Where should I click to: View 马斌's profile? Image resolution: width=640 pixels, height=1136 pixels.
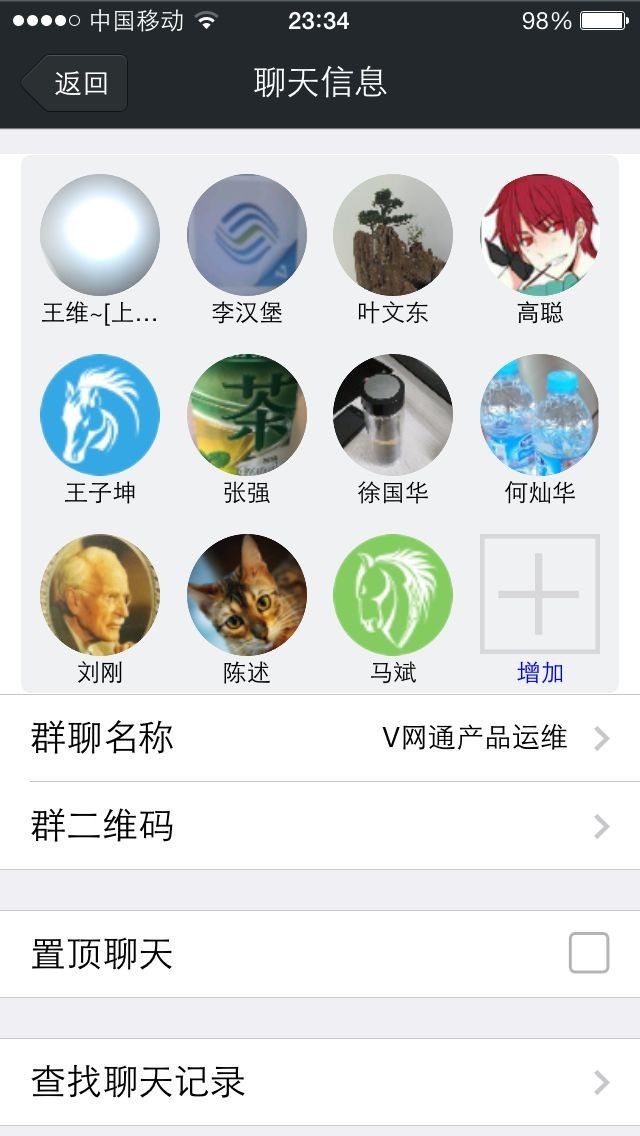393,594
